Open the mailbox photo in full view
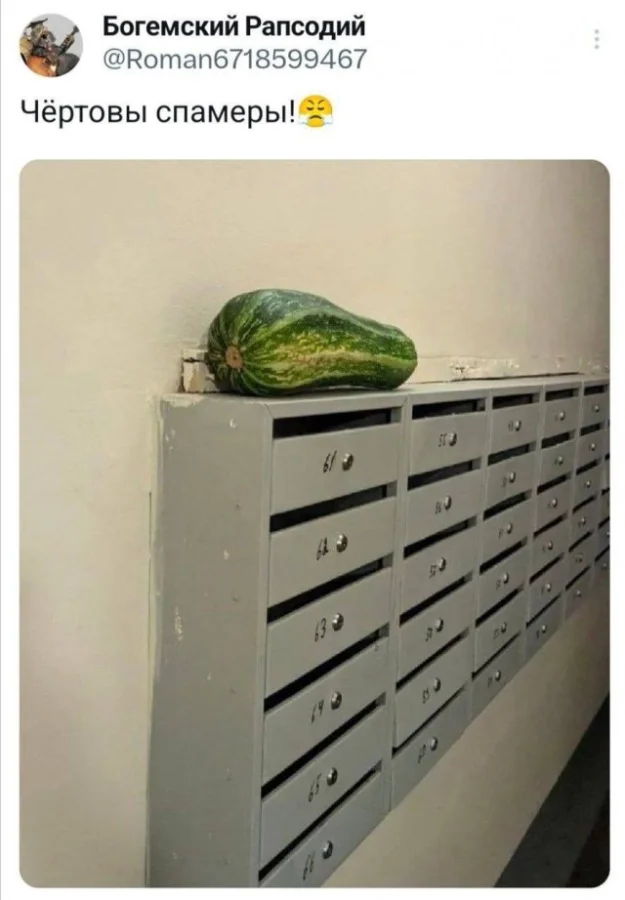Image resolution: width=625 pixels, height=900 pixels. click(x=314, y=523)
